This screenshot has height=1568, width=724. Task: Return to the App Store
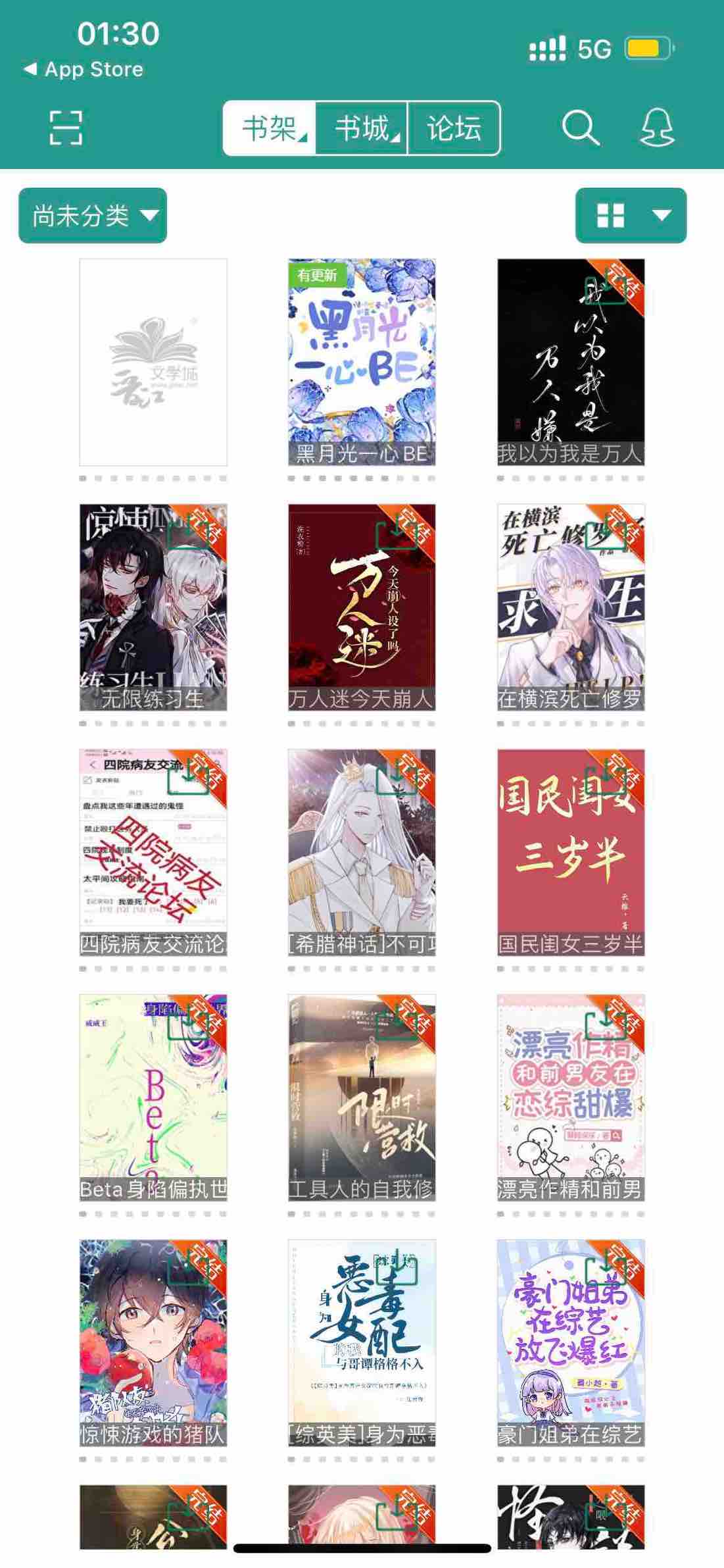pos(84,69)
